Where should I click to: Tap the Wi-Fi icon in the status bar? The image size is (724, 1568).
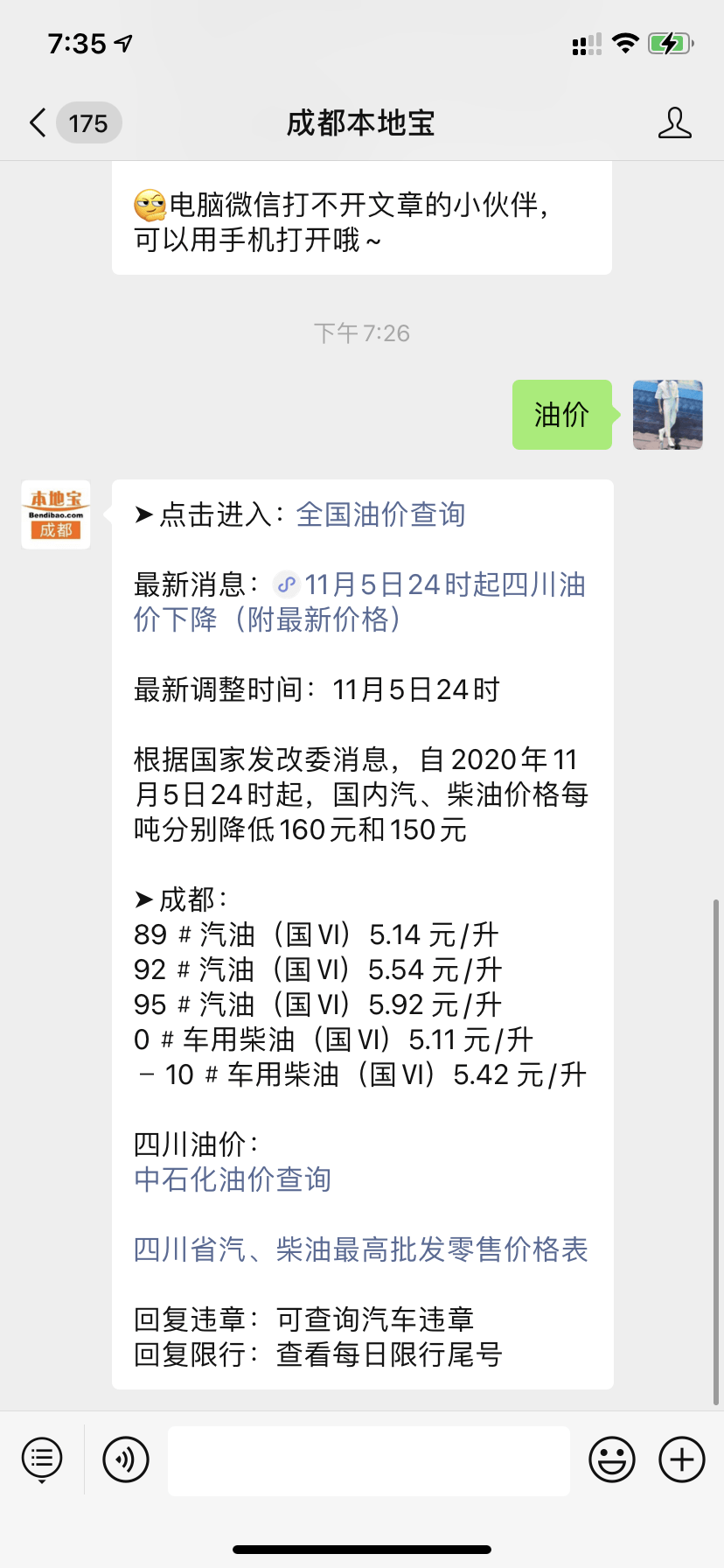click(x=626, y=43)
